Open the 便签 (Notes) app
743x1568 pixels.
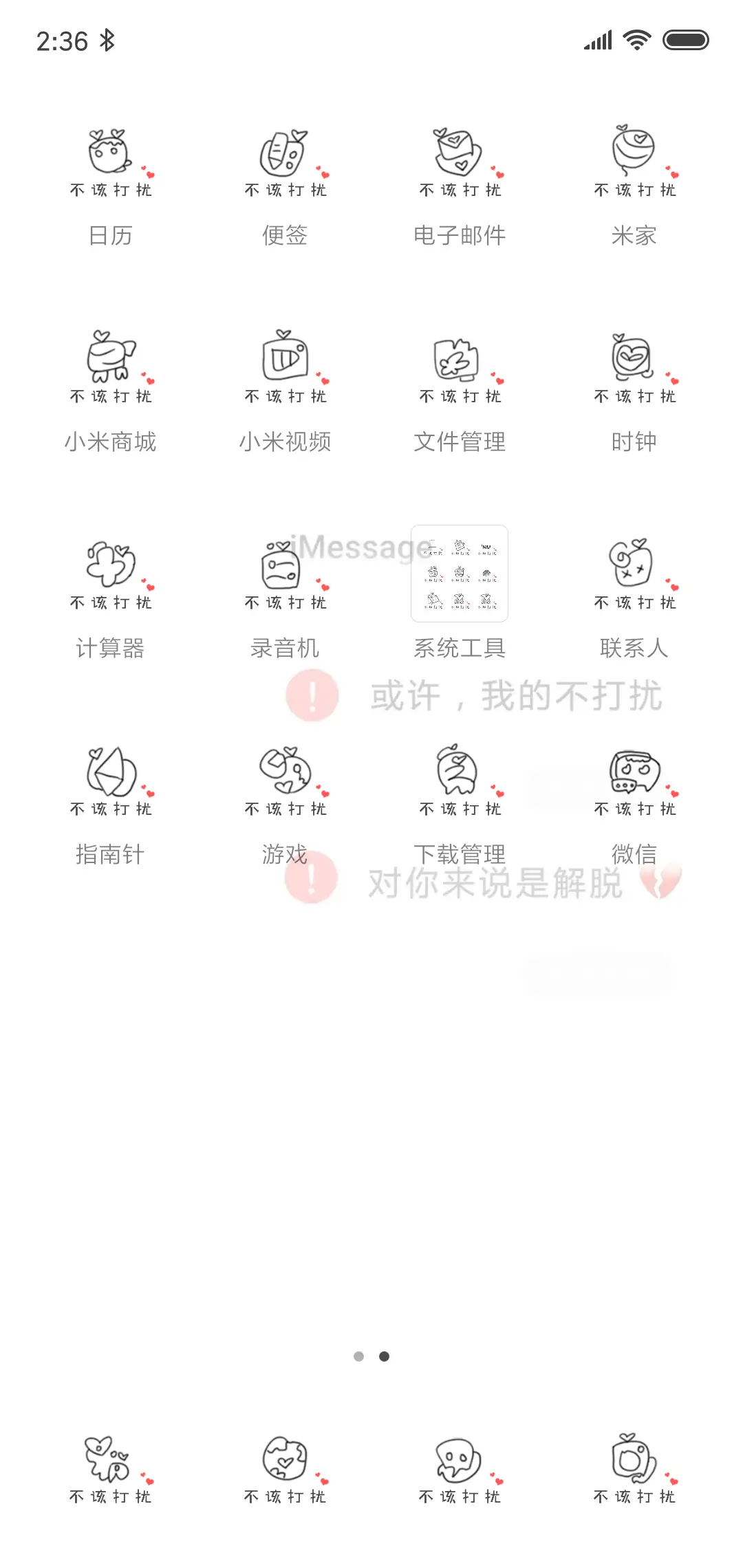coord(285,165)
